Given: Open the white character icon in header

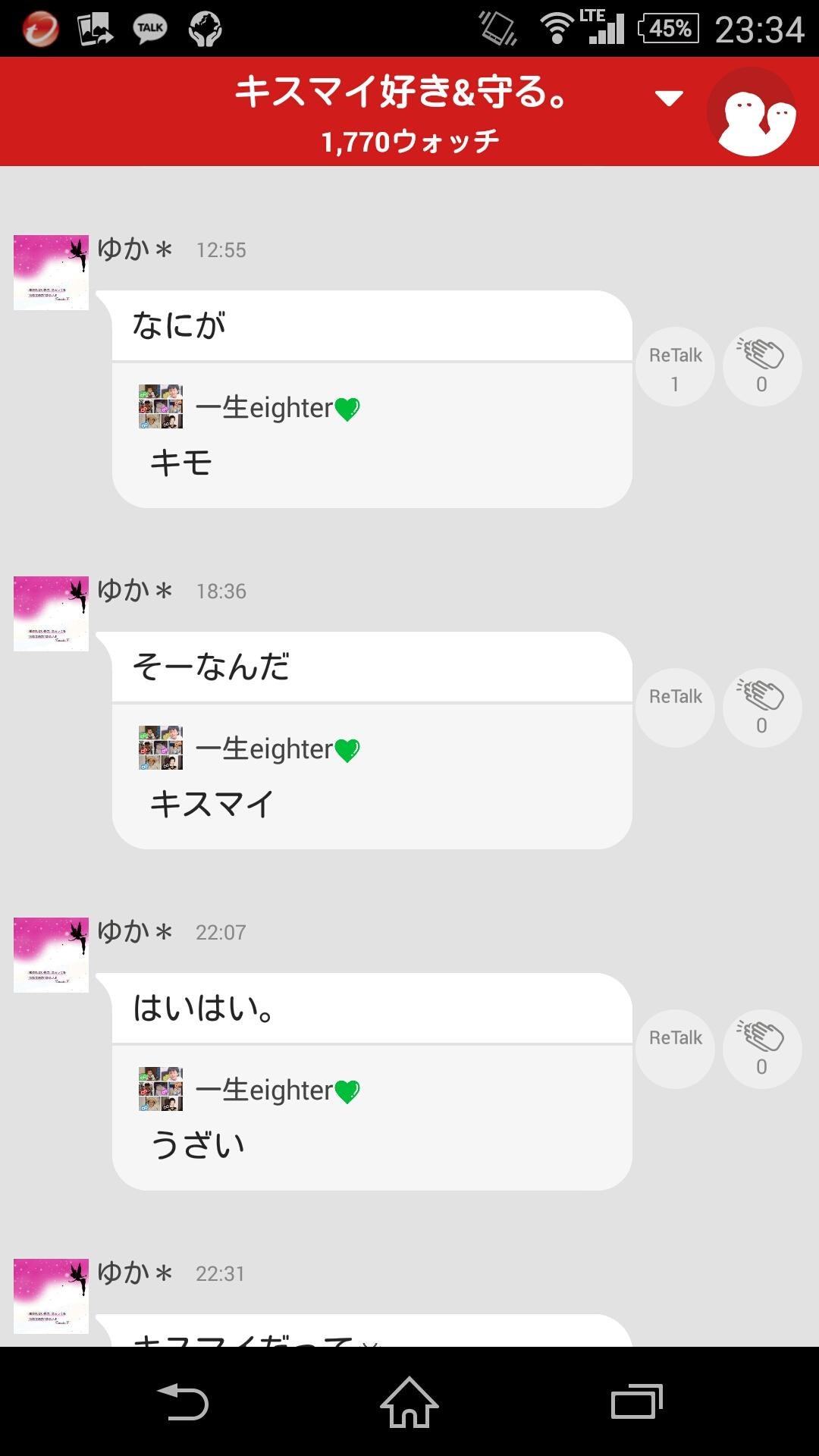Looking at the screenshot, I should click(752, 112).
